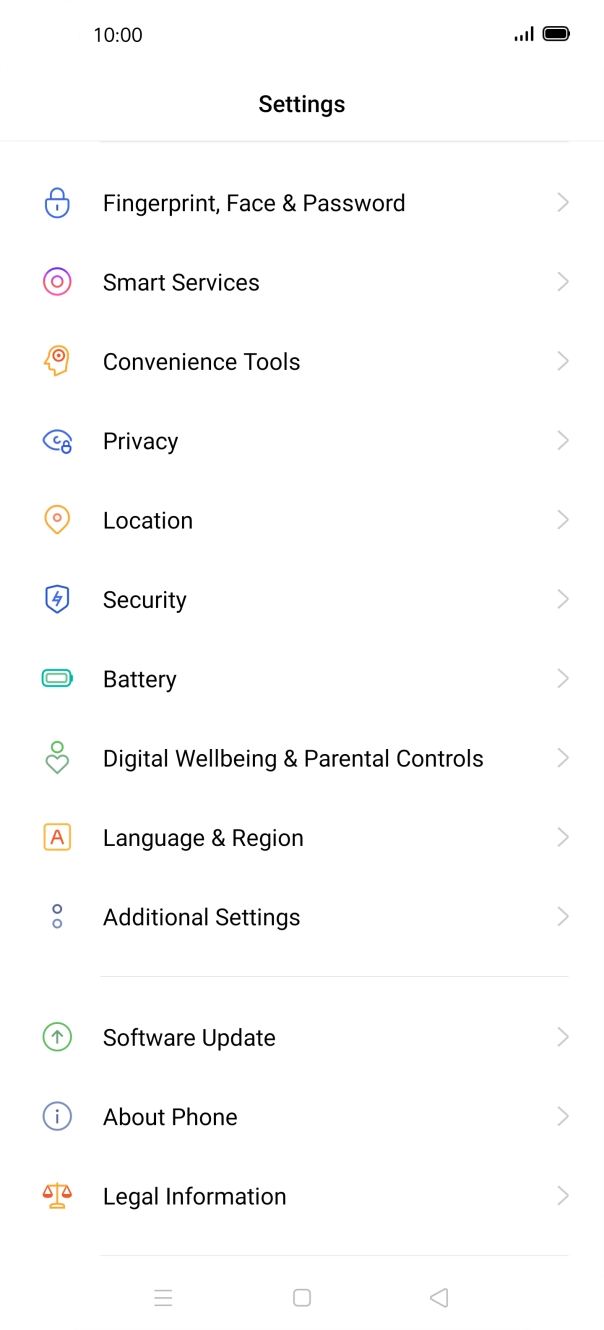
Task: Tap the navigation bar back button
Action: tap(438, 1298)
